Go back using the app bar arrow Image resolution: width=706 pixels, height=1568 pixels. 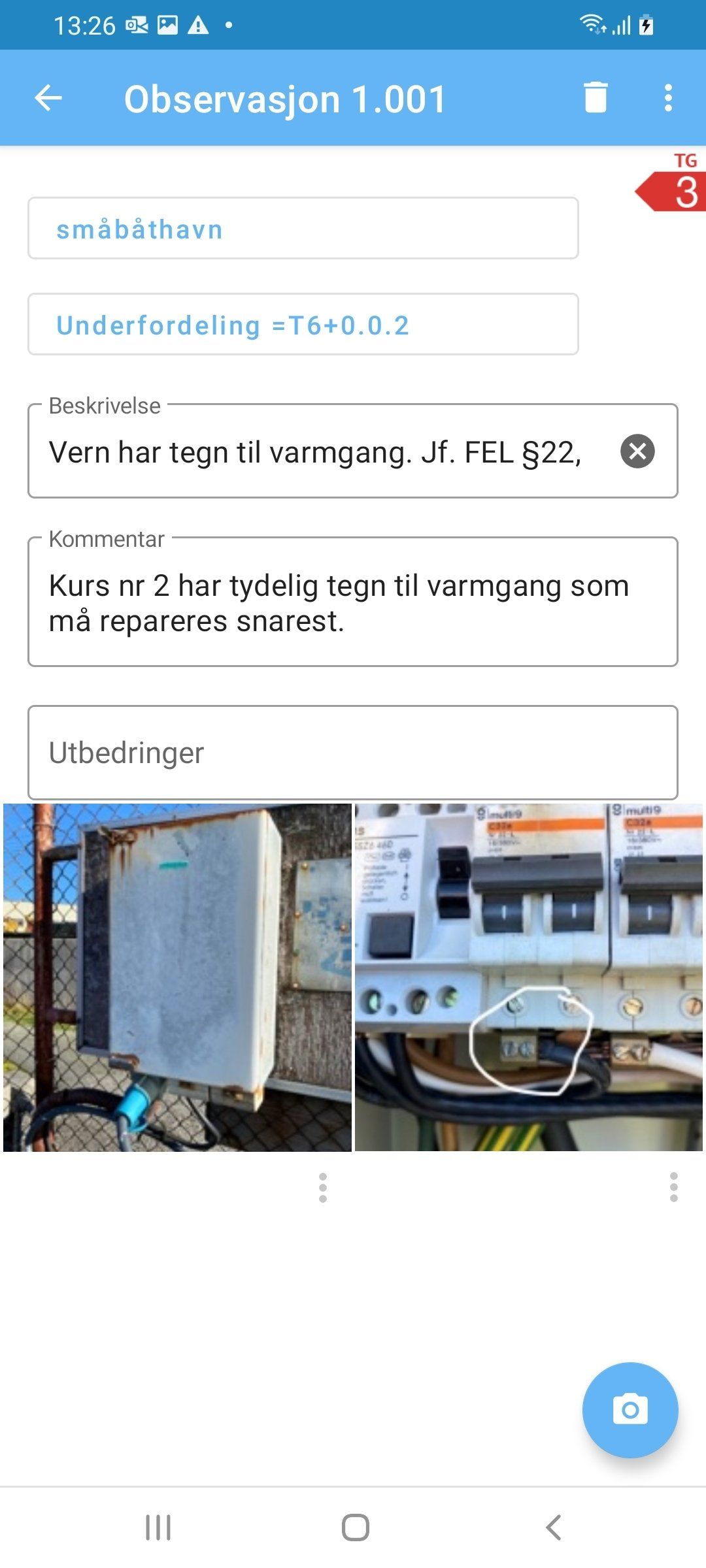point(48,99)
